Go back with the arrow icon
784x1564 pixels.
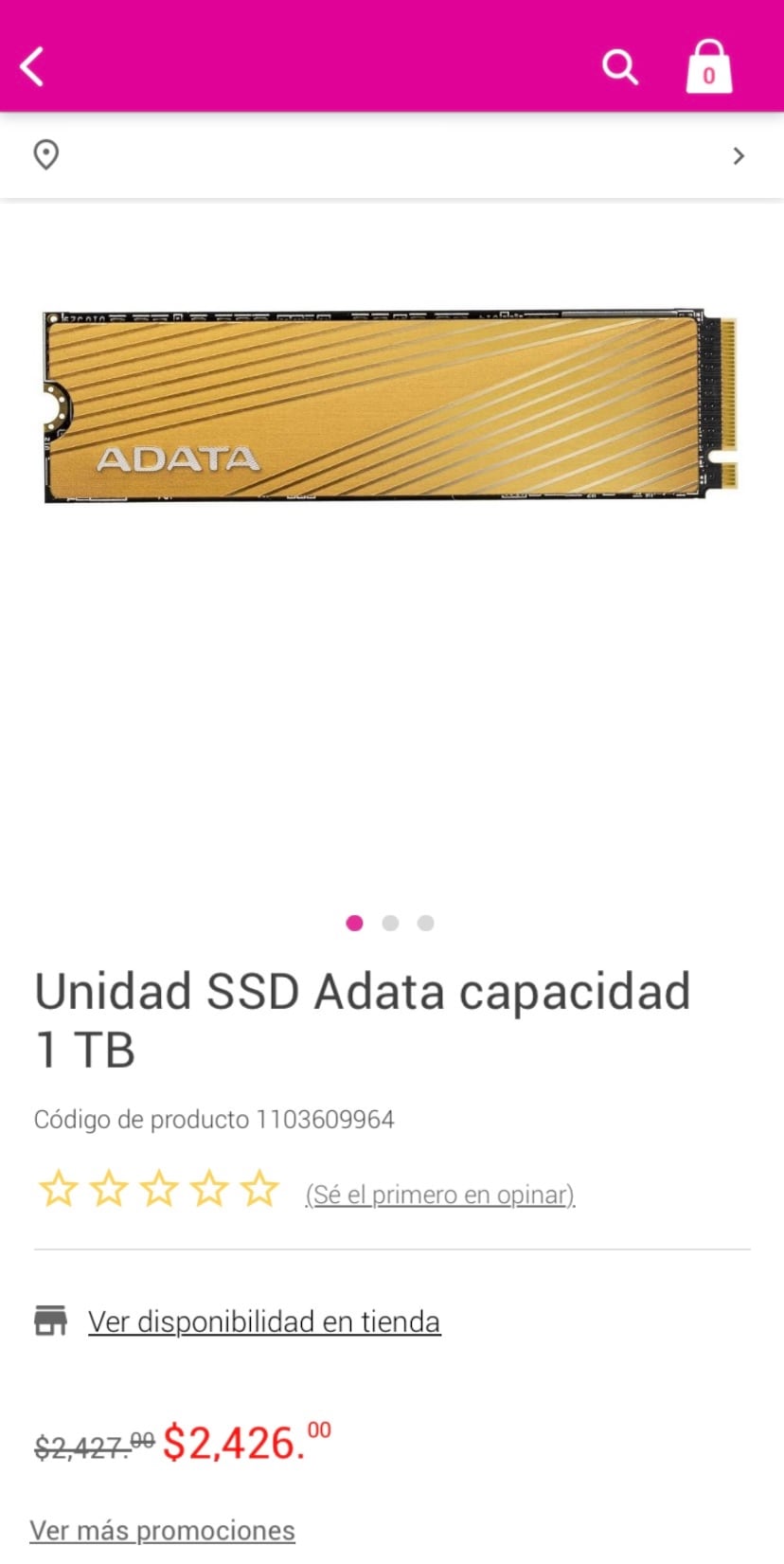[x=33, y=67]
